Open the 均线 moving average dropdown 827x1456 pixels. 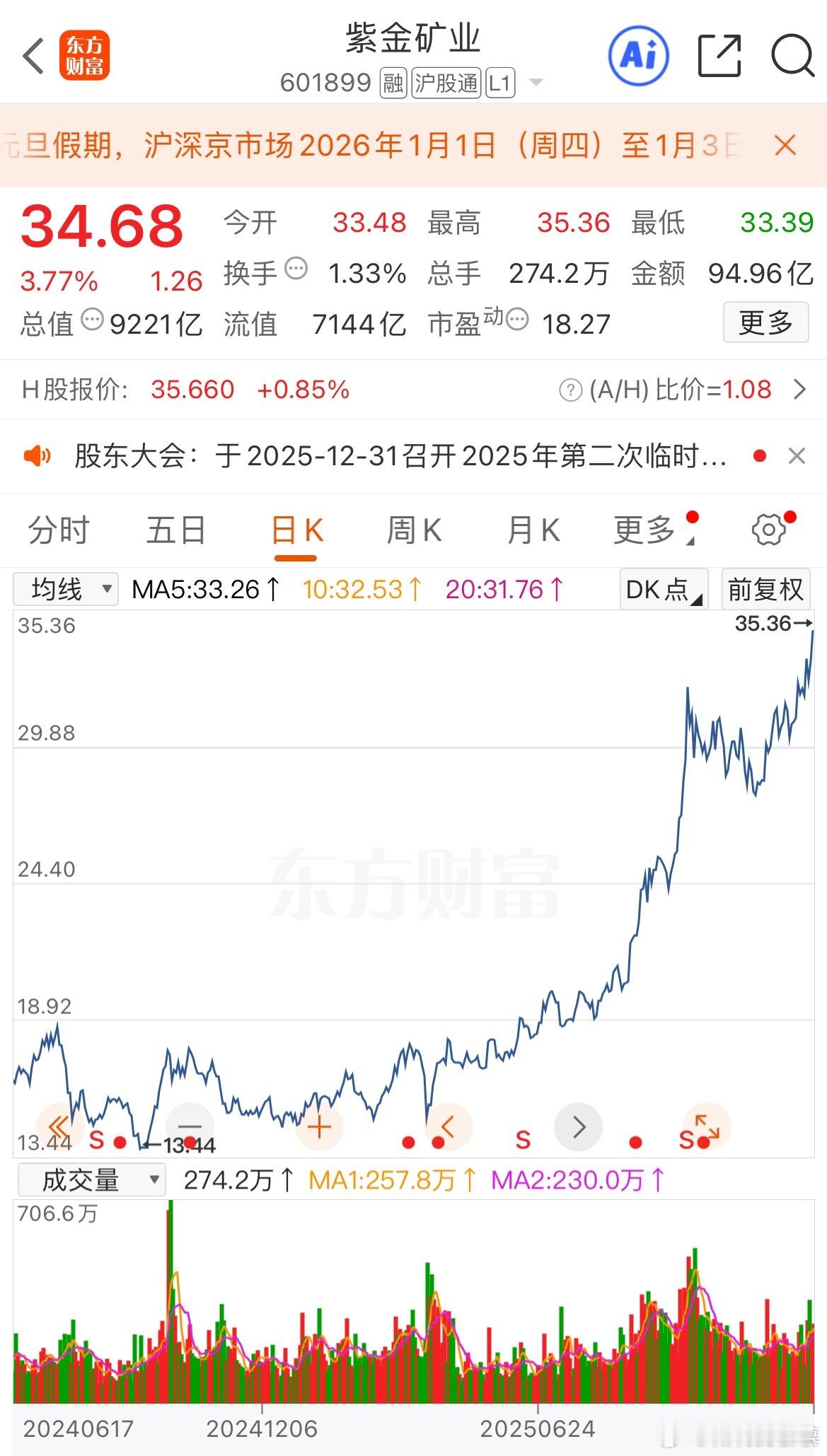[x=67, y=588]
